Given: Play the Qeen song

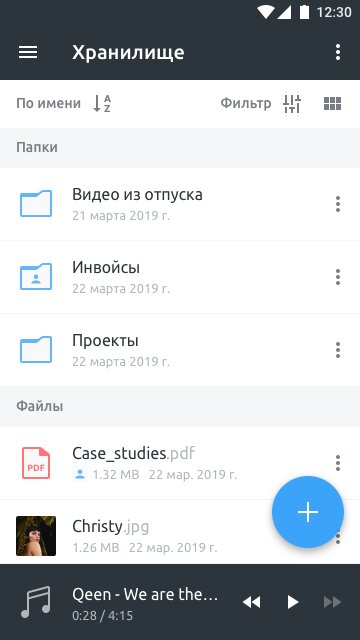Looking at the screenshot, I should [x=293, y=602].
